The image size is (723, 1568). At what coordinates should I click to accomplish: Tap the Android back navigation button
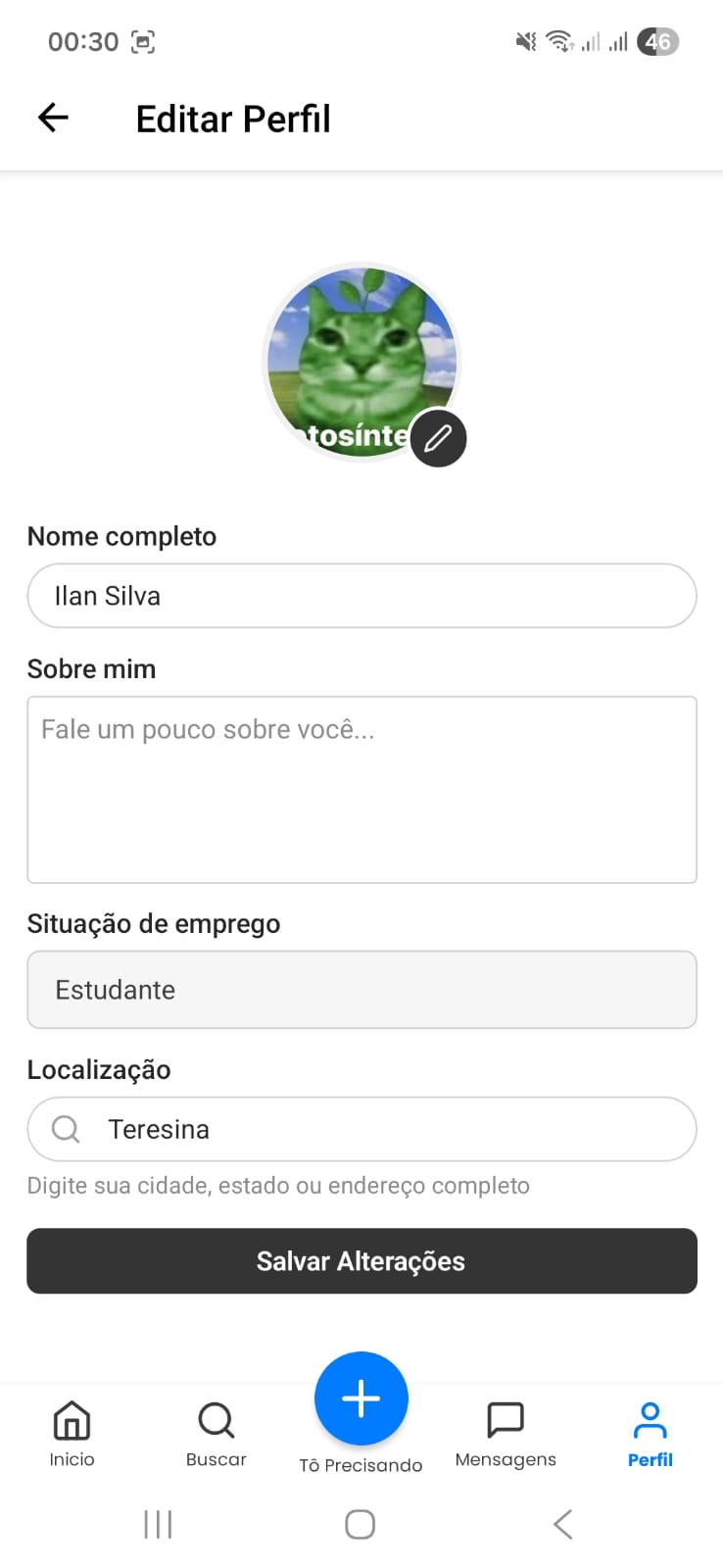562,1524
